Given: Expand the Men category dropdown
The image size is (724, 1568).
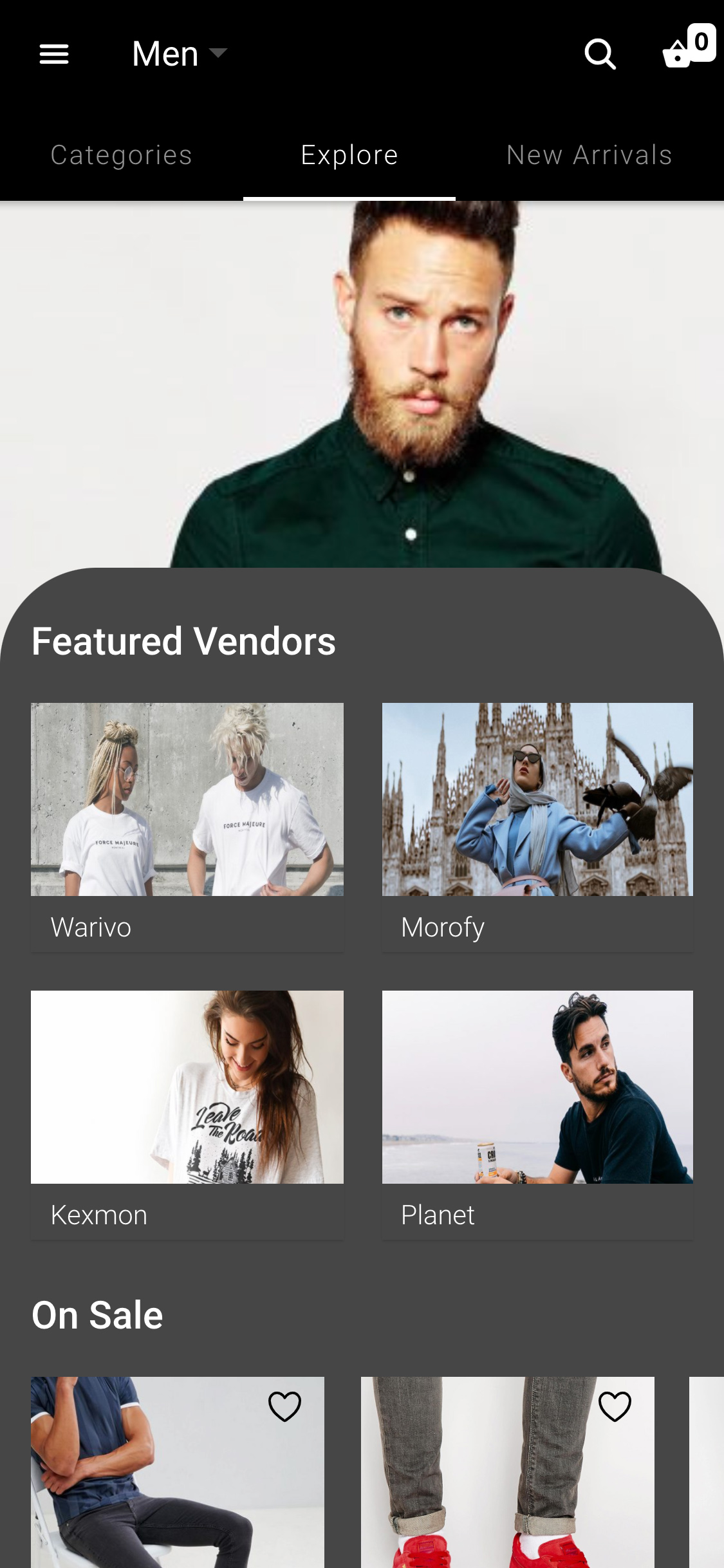Looking at the screenshot, I should [179, 54].
